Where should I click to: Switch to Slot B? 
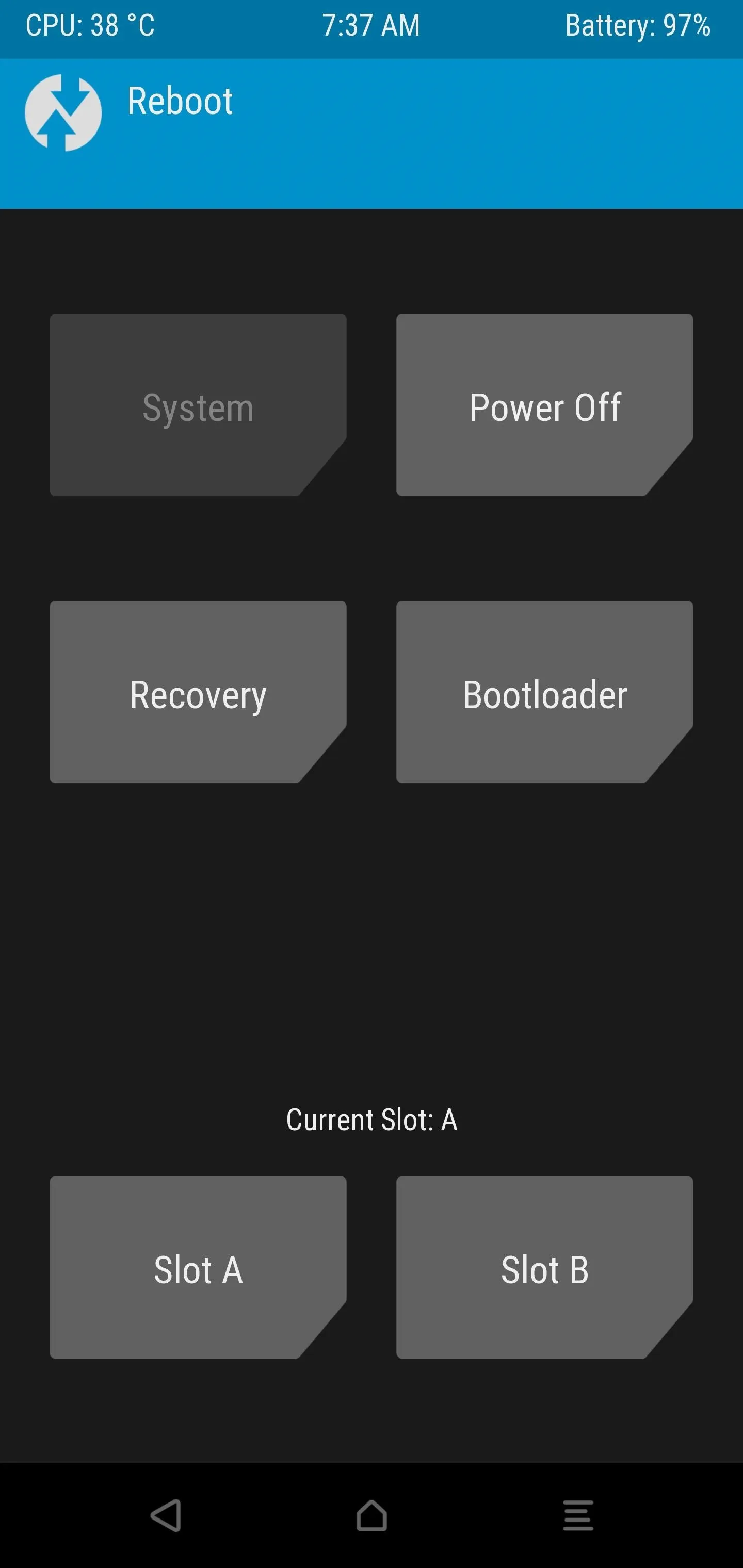tap(544, 1267)
